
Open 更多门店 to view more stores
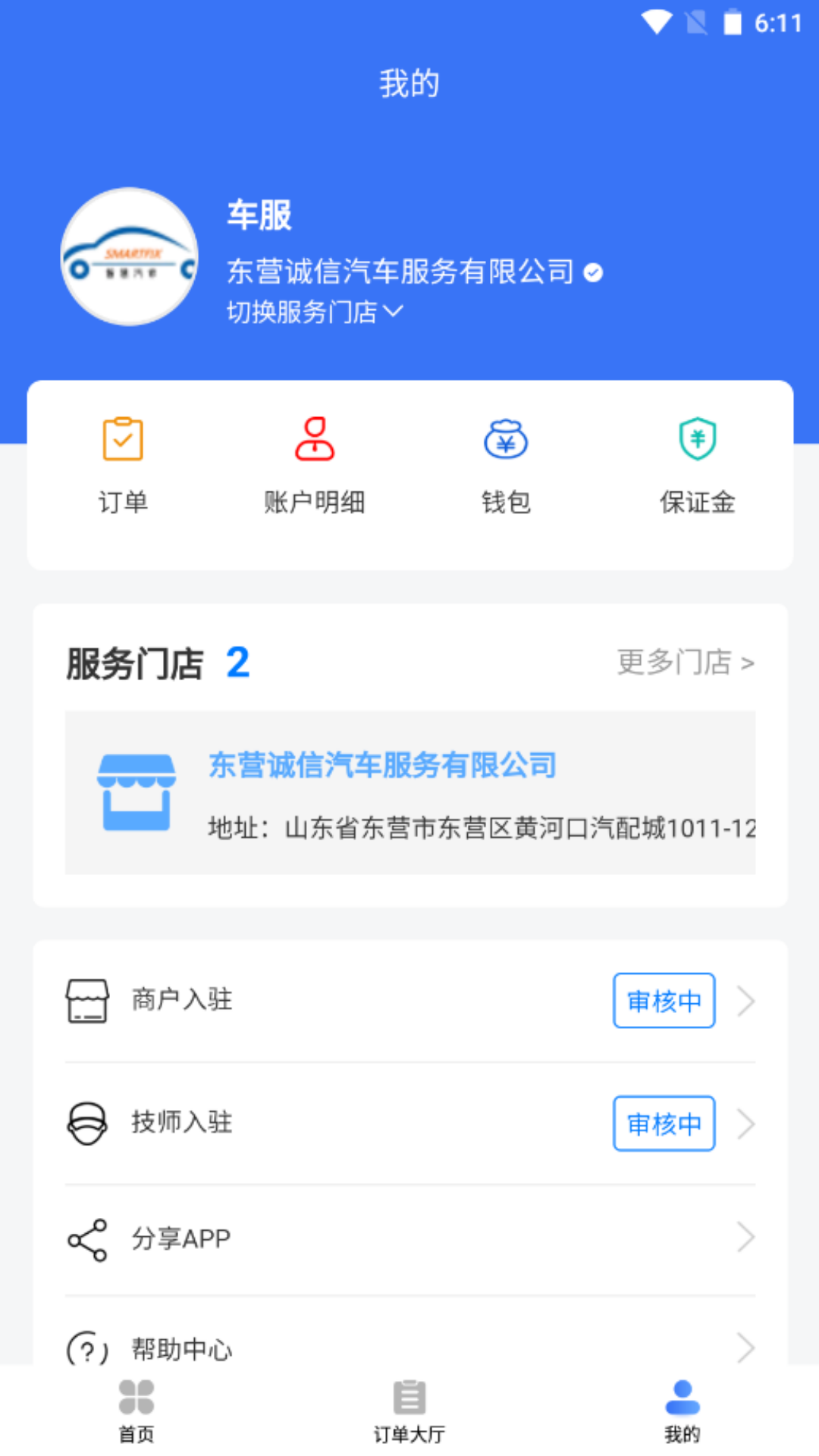point(683,662)
